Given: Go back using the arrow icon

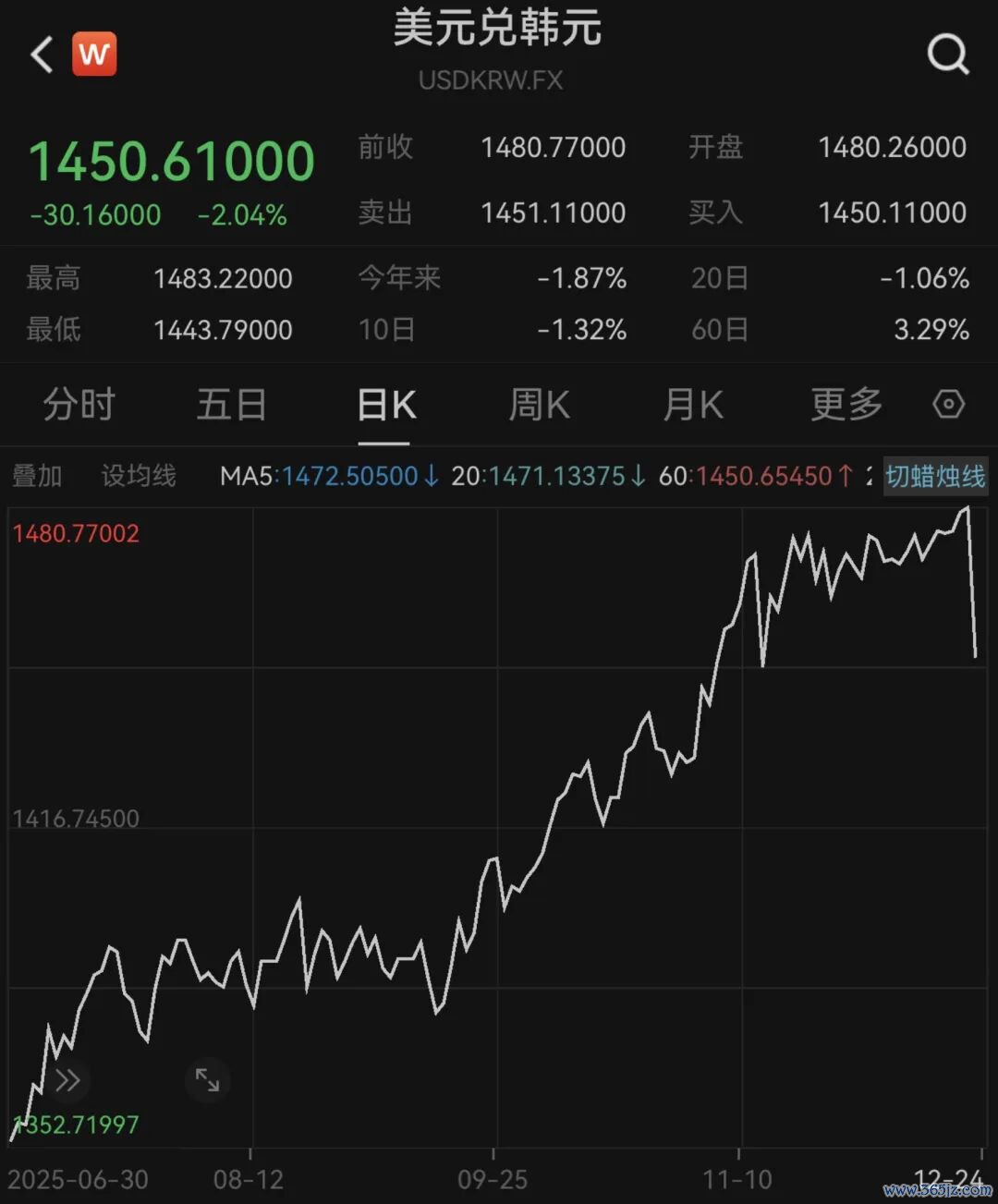Looking at the screenshot, I should click(x=42, y=55).
